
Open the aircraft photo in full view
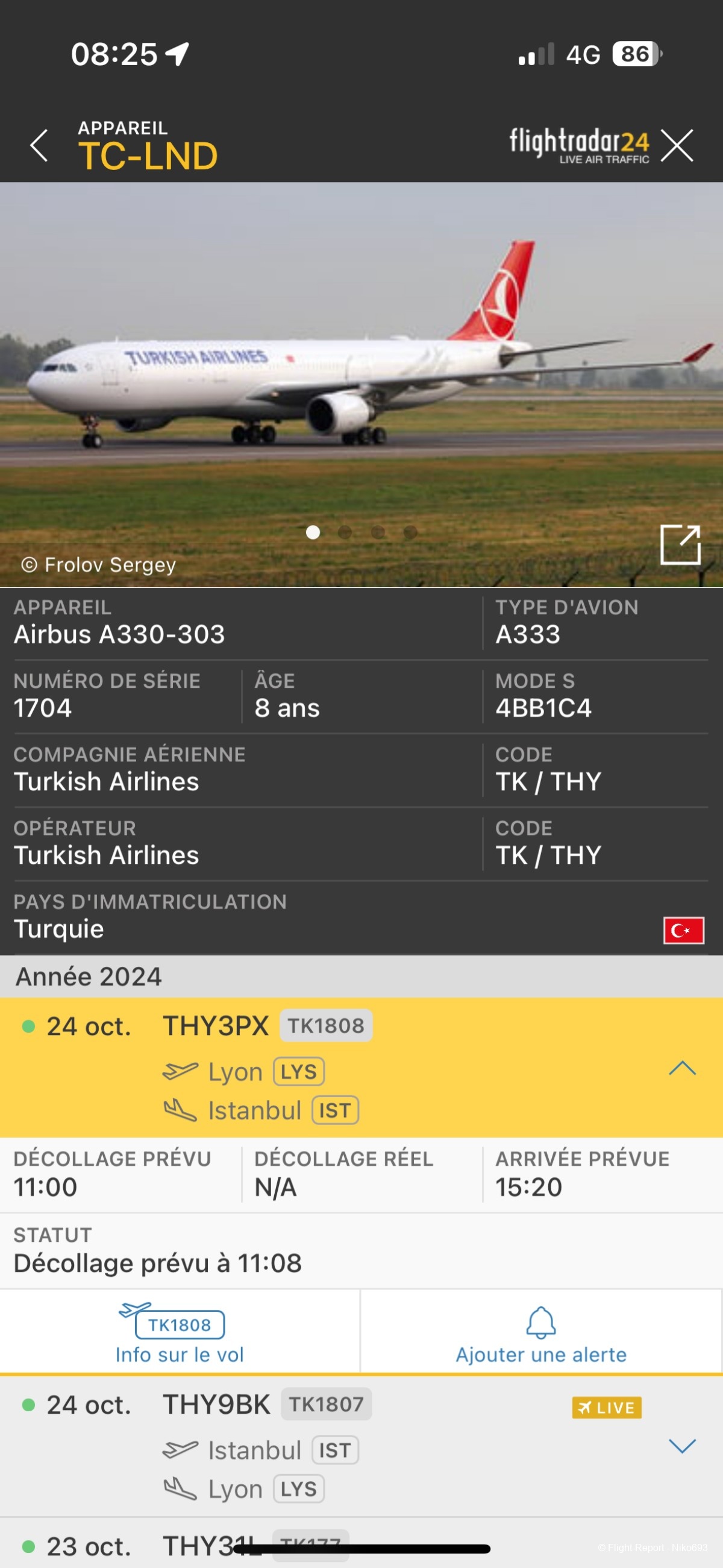tap(680, 544)
